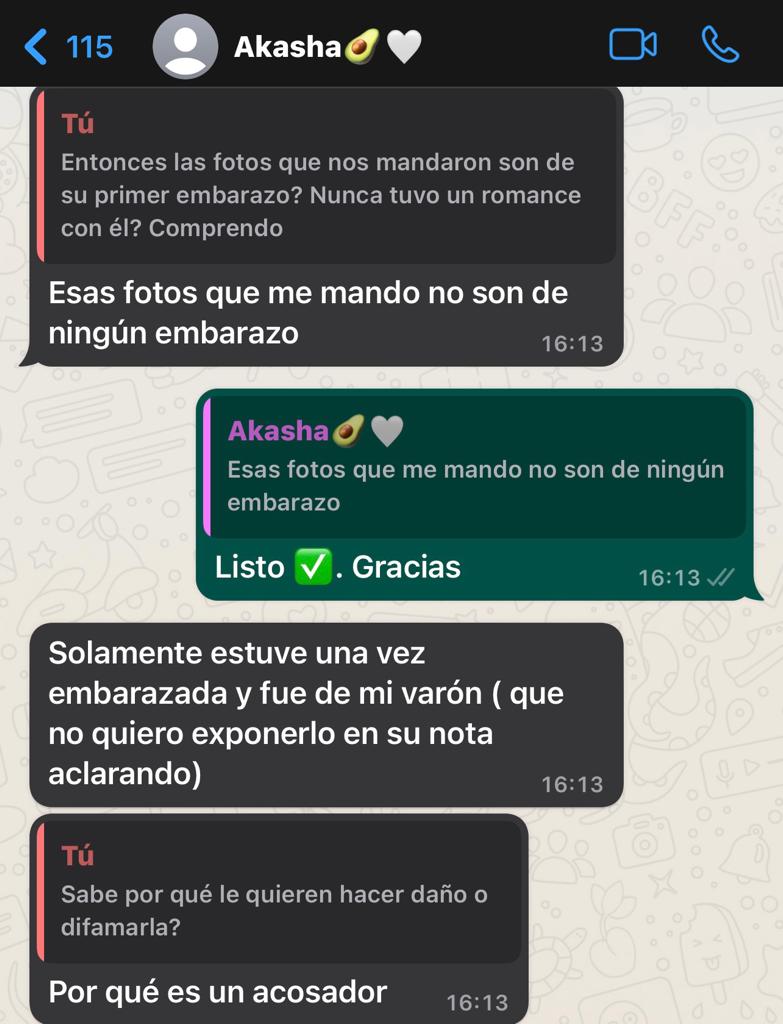Start a voice call with Akasha
783x1024 pixels.
pos(720,45)
